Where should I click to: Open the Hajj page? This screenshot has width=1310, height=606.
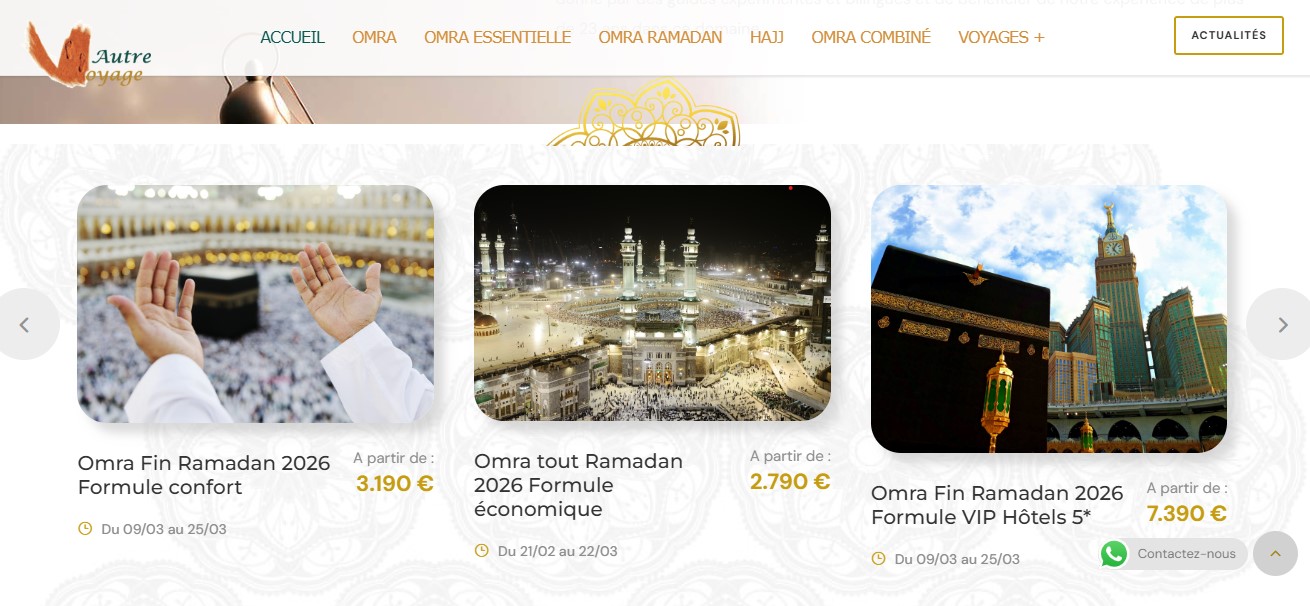coord(766,37)
